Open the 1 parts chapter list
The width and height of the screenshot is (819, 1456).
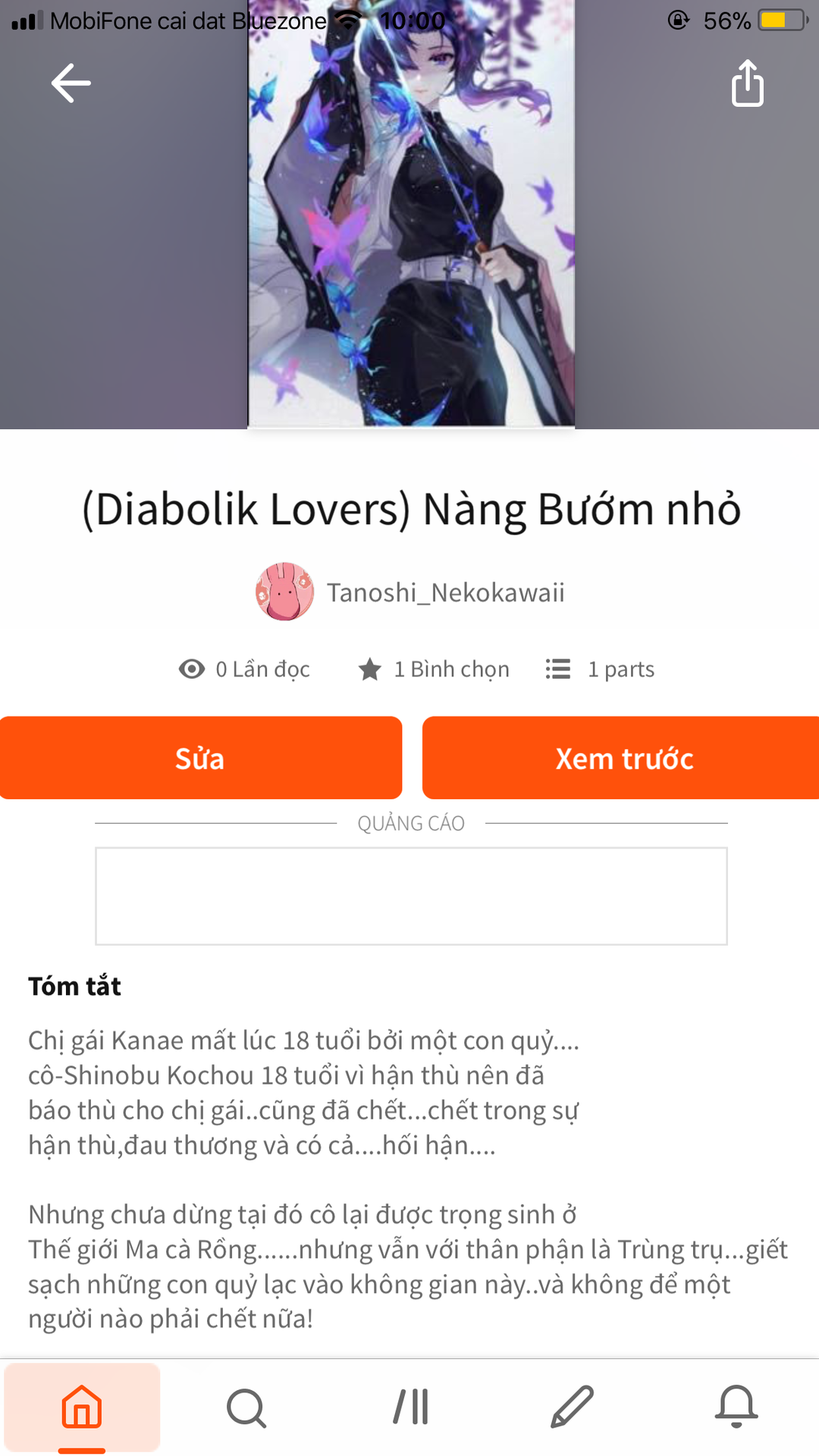click(600, 669)
